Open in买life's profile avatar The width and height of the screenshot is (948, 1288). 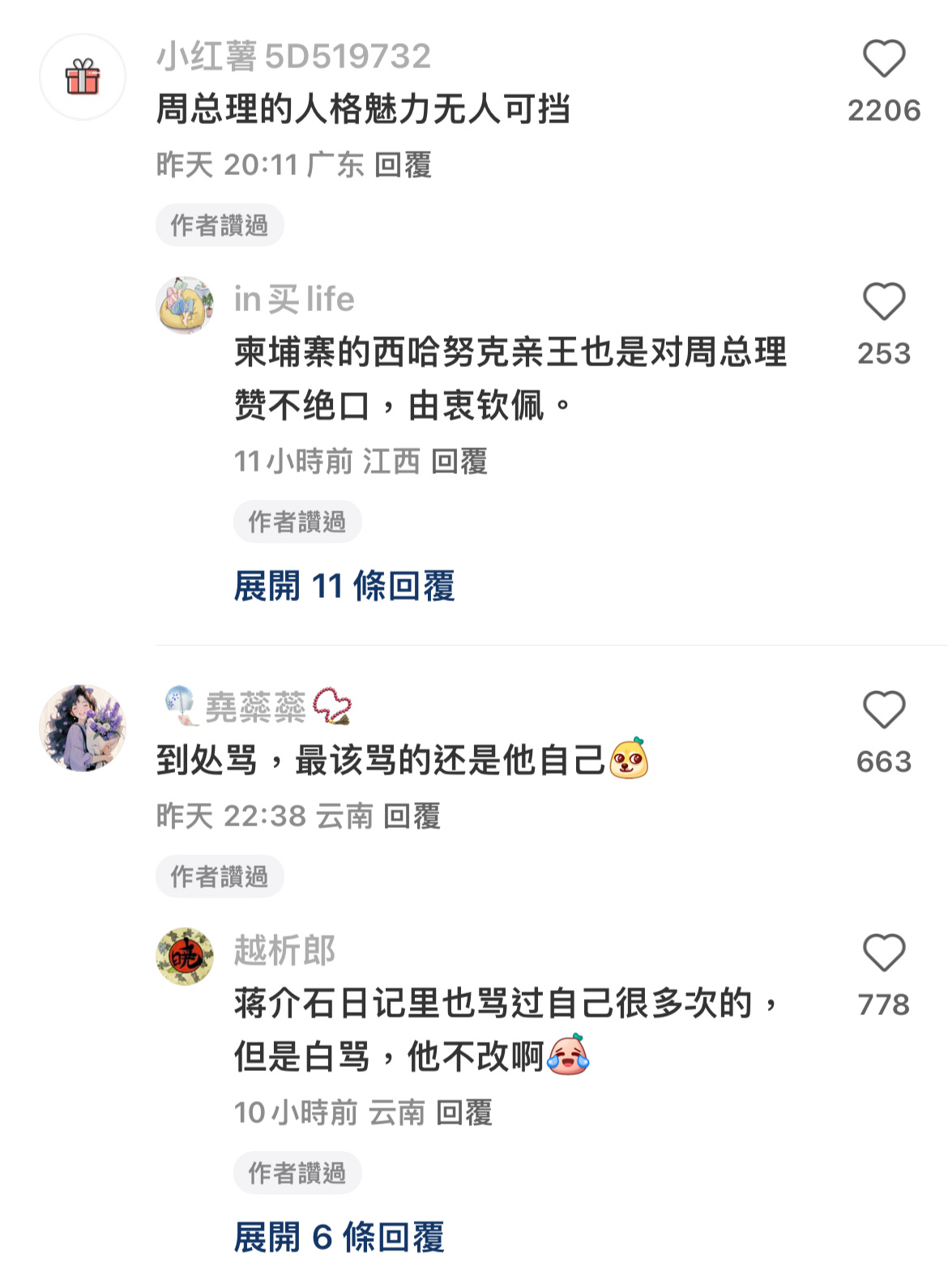tap(185, 305)
